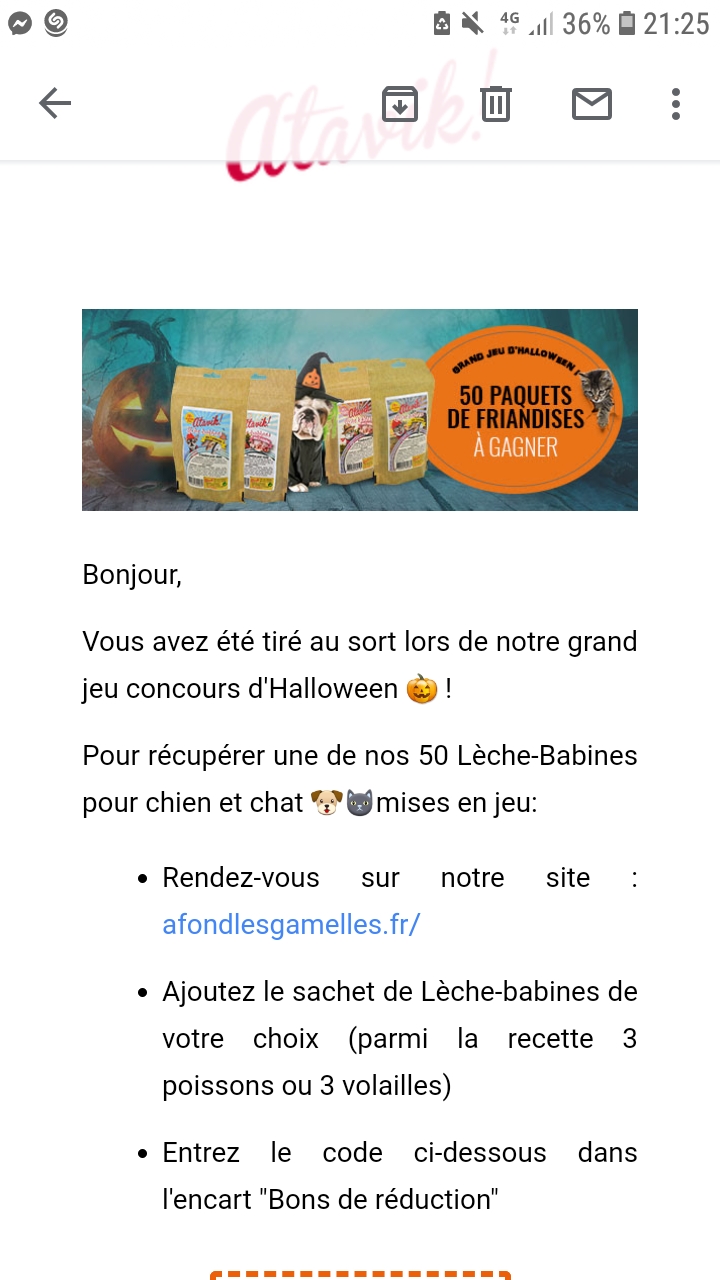Open the Halloween contest banner image
This screenshot has width=720, height=1280.
tap(360, 410)
